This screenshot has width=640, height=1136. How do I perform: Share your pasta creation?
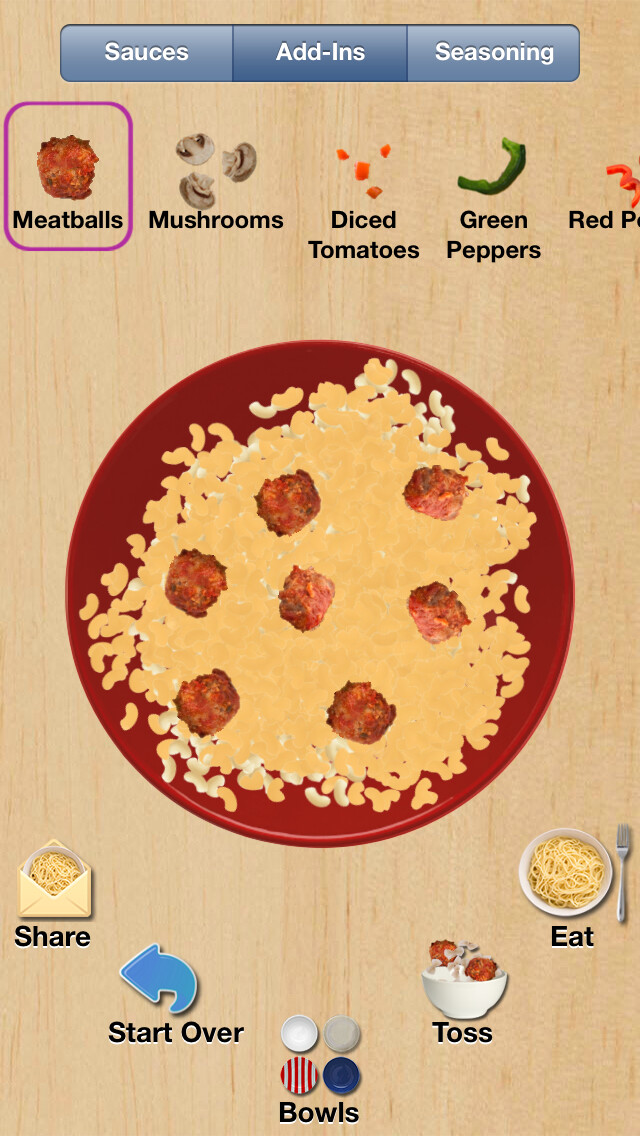(54, 895)
